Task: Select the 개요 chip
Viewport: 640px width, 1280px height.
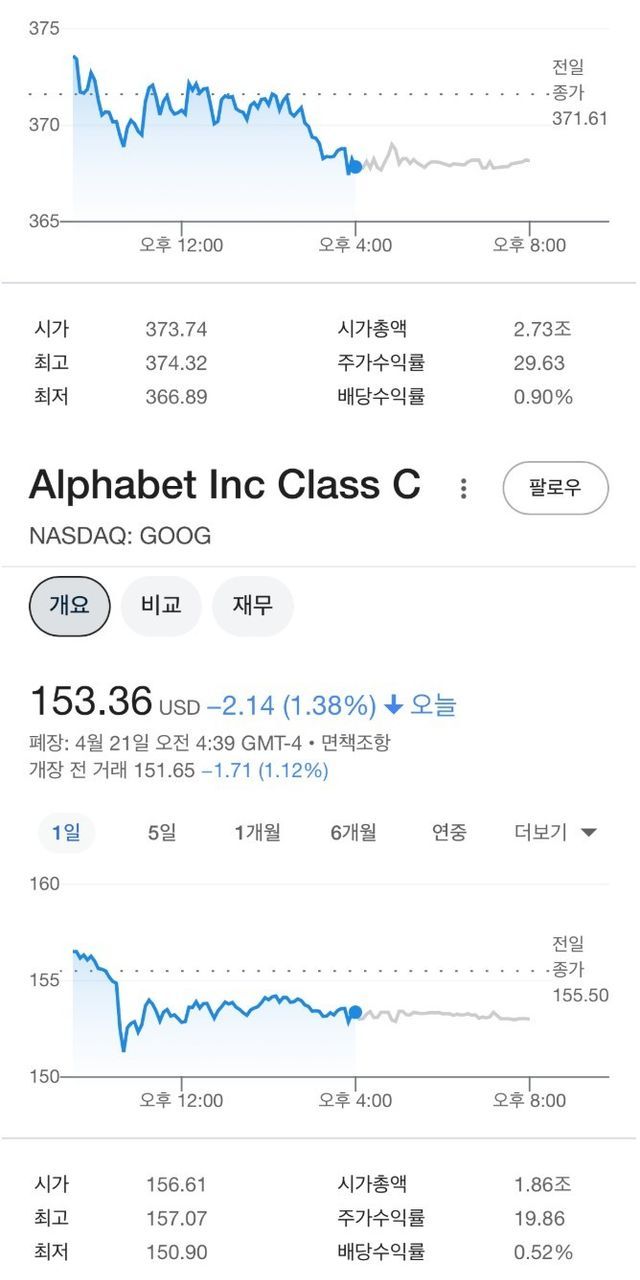Action: tap(69, 605)
